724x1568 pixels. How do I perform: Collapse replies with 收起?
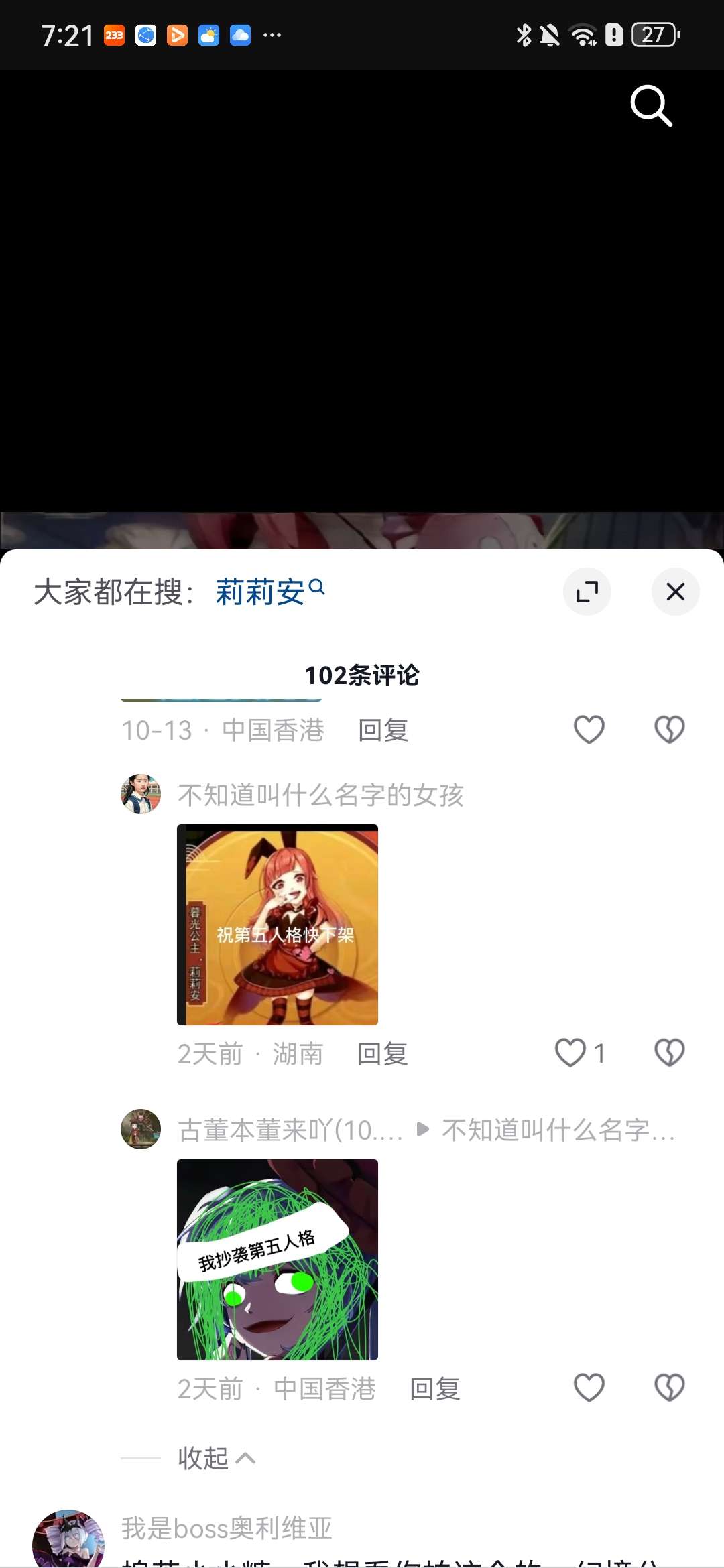click(x=216, y=1458)
